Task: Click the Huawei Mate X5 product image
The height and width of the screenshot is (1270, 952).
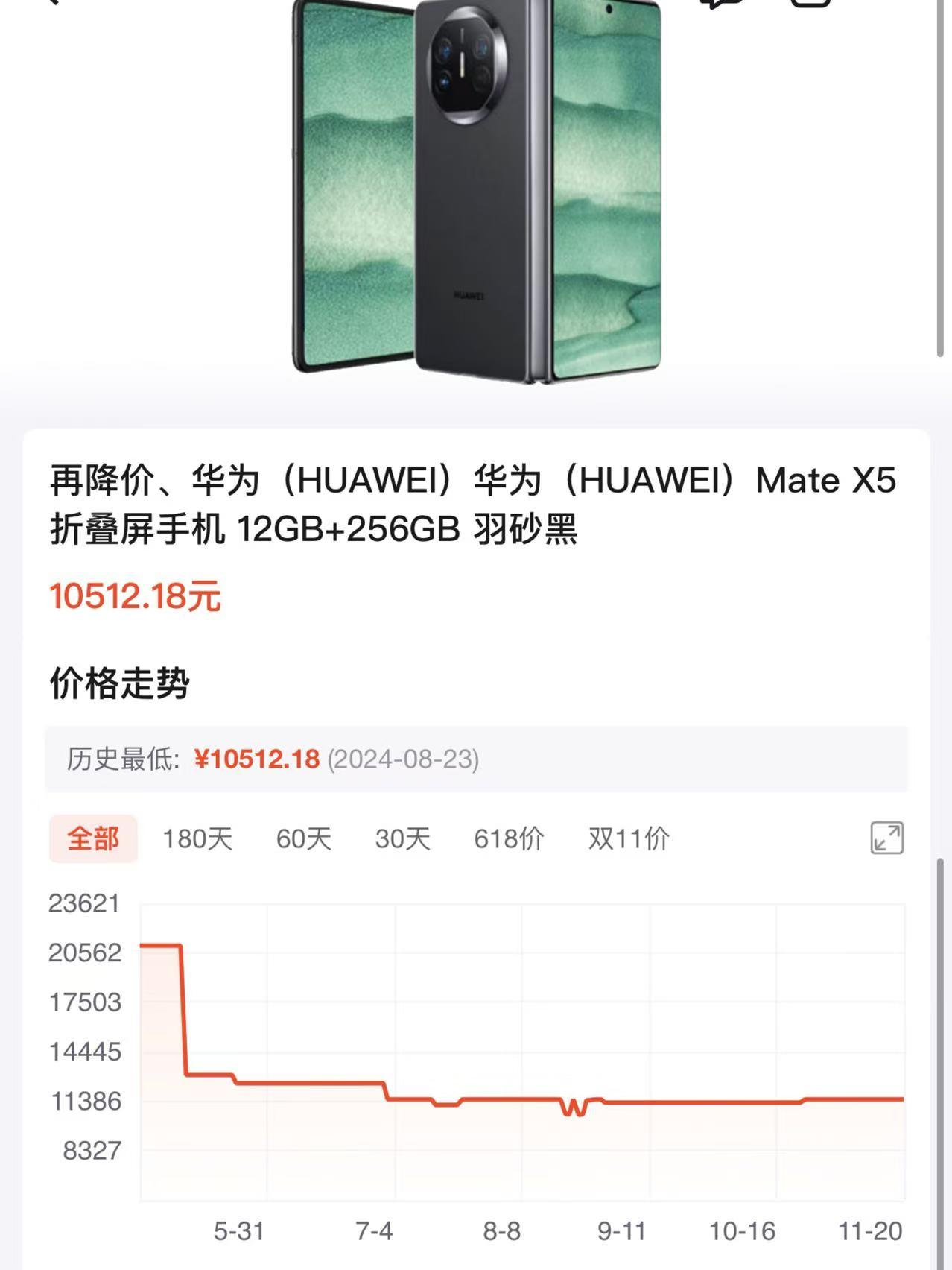Action: (477, 194)
